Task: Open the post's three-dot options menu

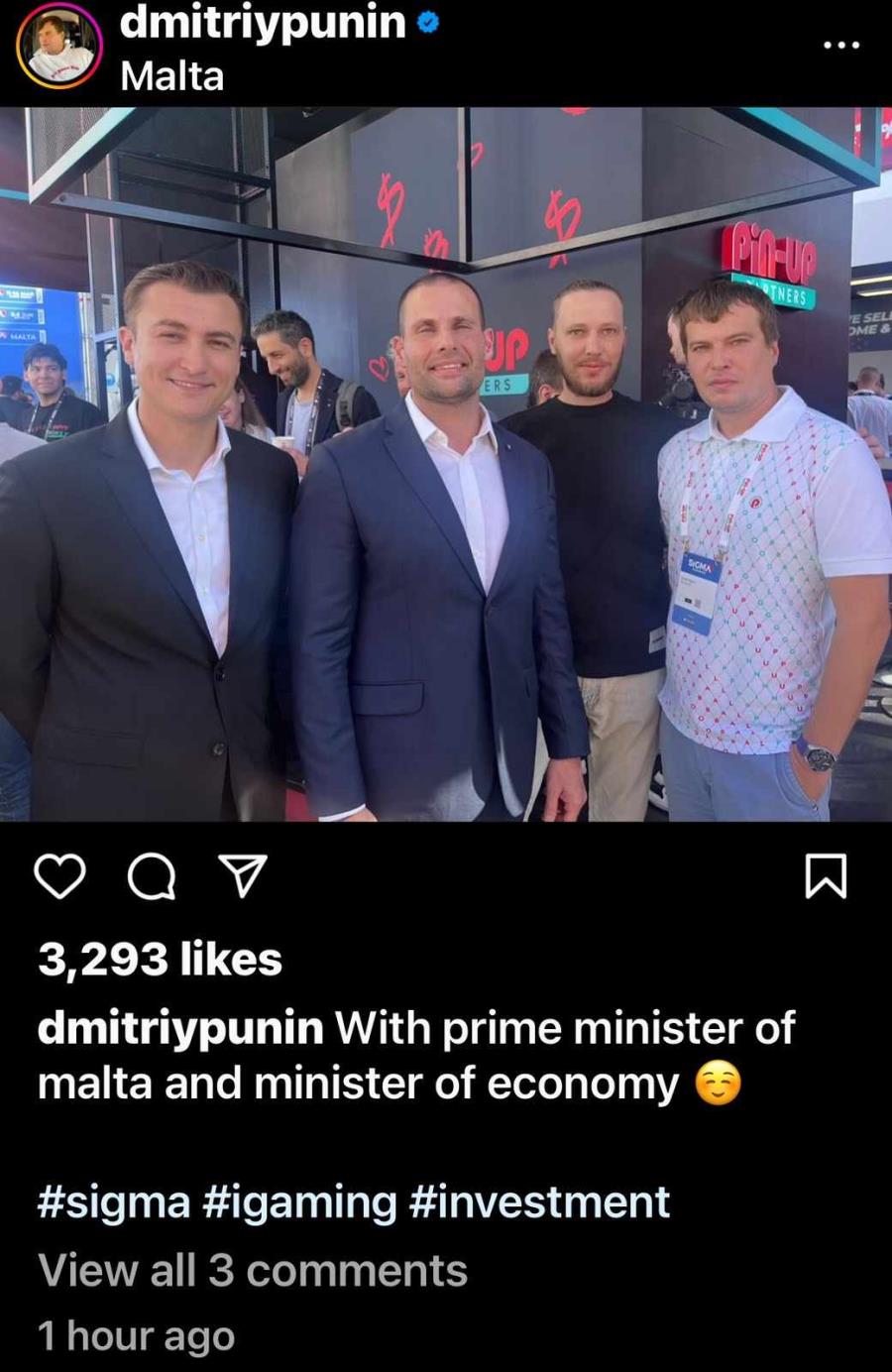Action: pos(841,45)
